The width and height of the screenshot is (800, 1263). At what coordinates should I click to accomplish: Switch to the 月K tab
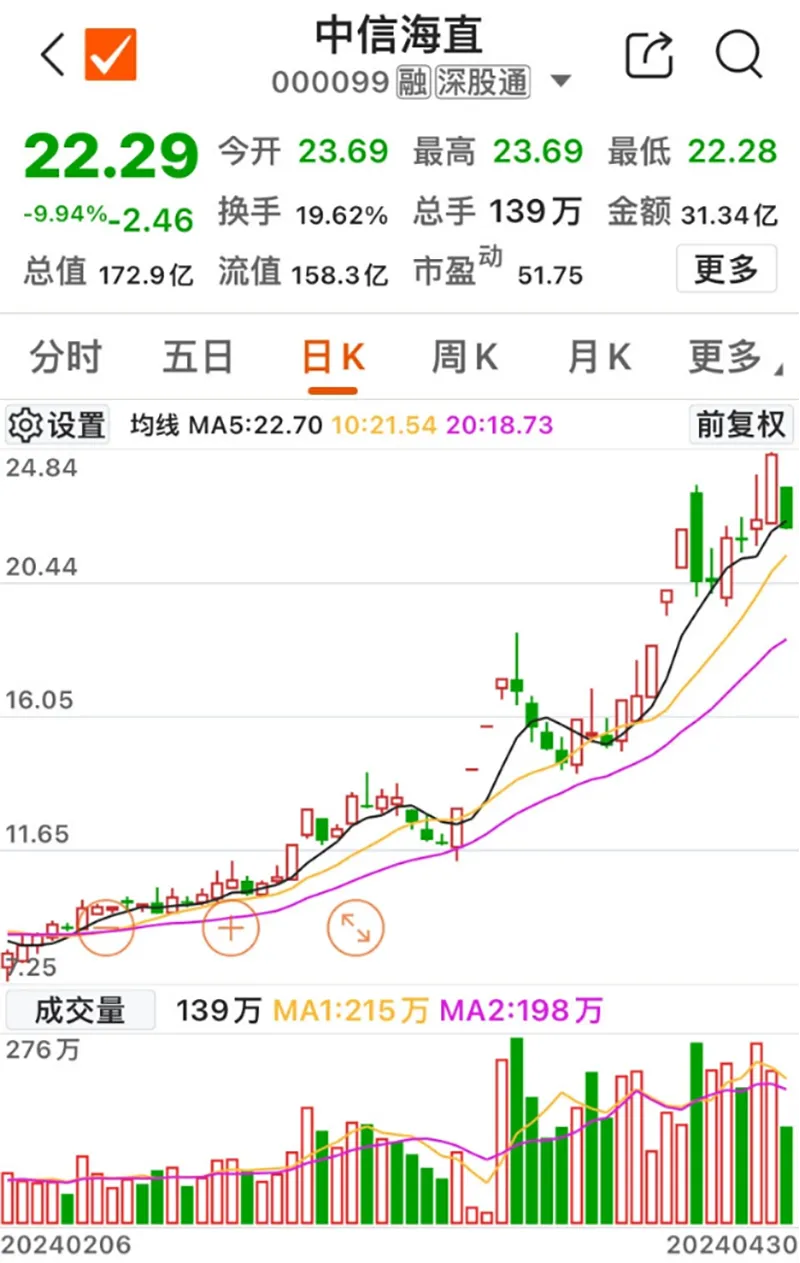click(599, 357)
